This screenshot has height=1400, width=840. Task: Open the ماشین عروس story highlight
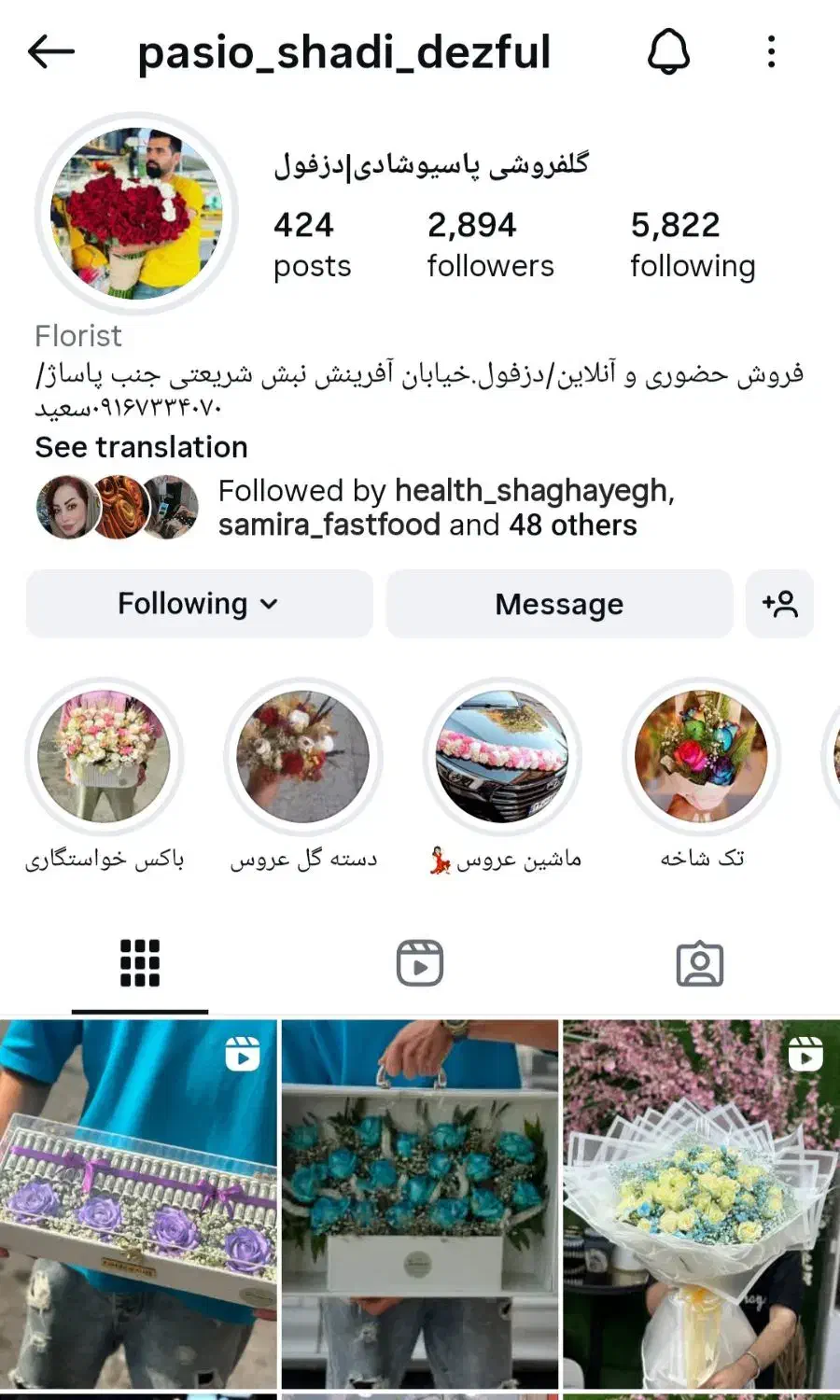(503, 757)
